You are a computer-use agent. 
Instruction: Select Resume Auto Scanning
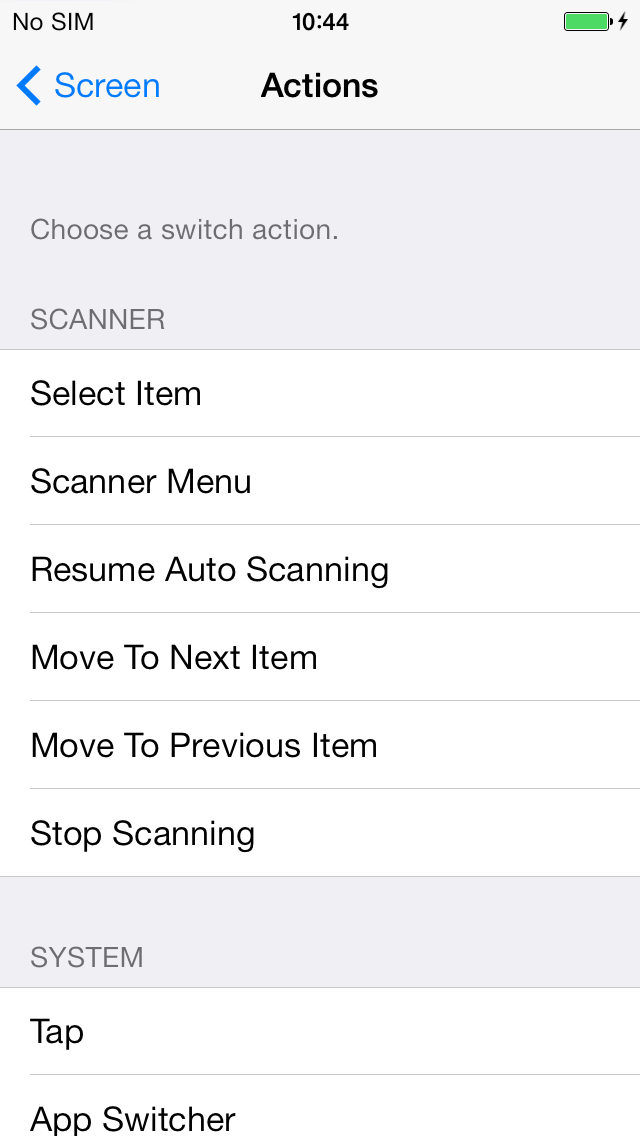point(320,569)
